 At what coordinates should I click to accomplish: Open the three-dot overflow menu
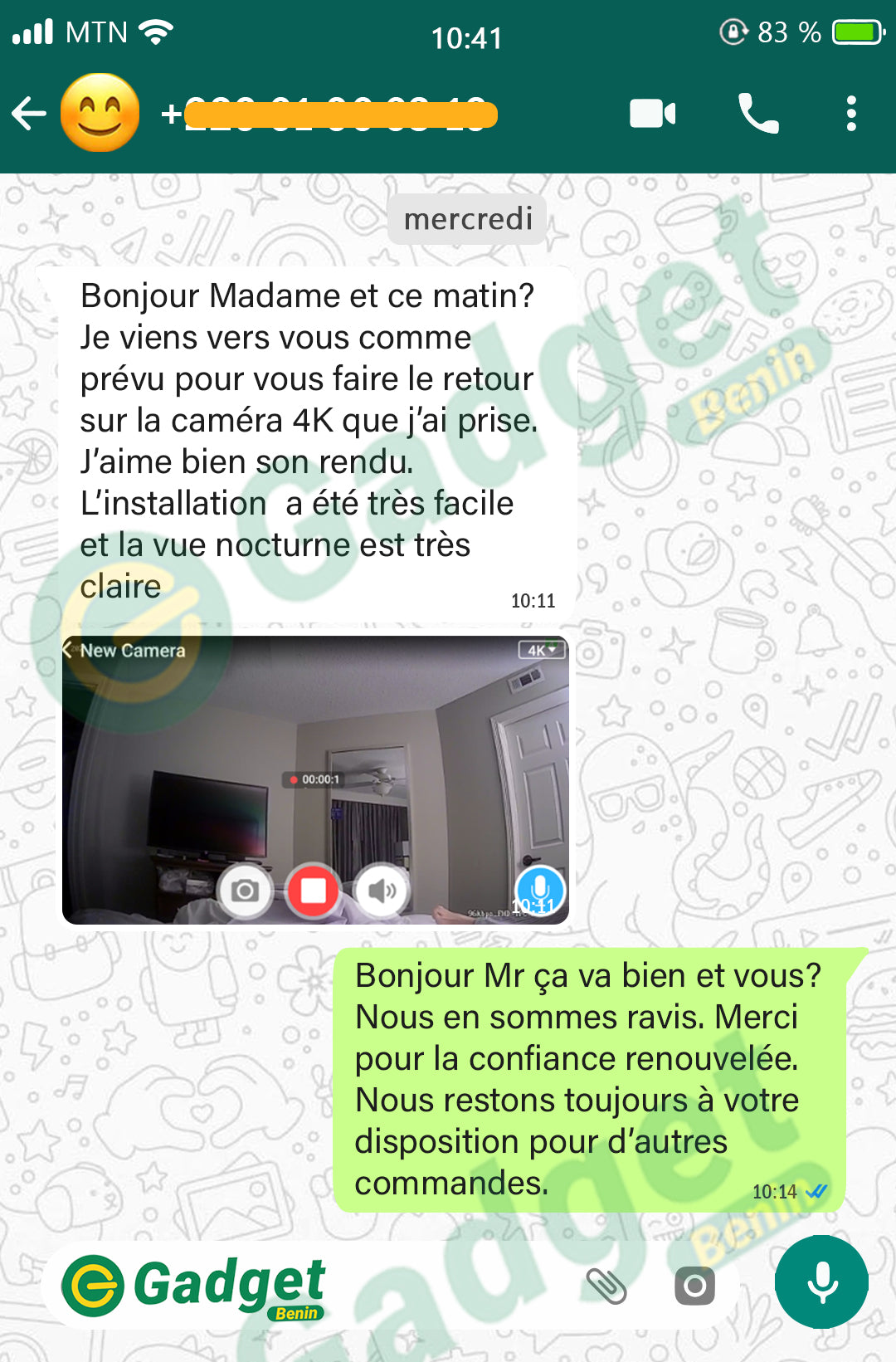pyautogui.click(x=850, y=114)
